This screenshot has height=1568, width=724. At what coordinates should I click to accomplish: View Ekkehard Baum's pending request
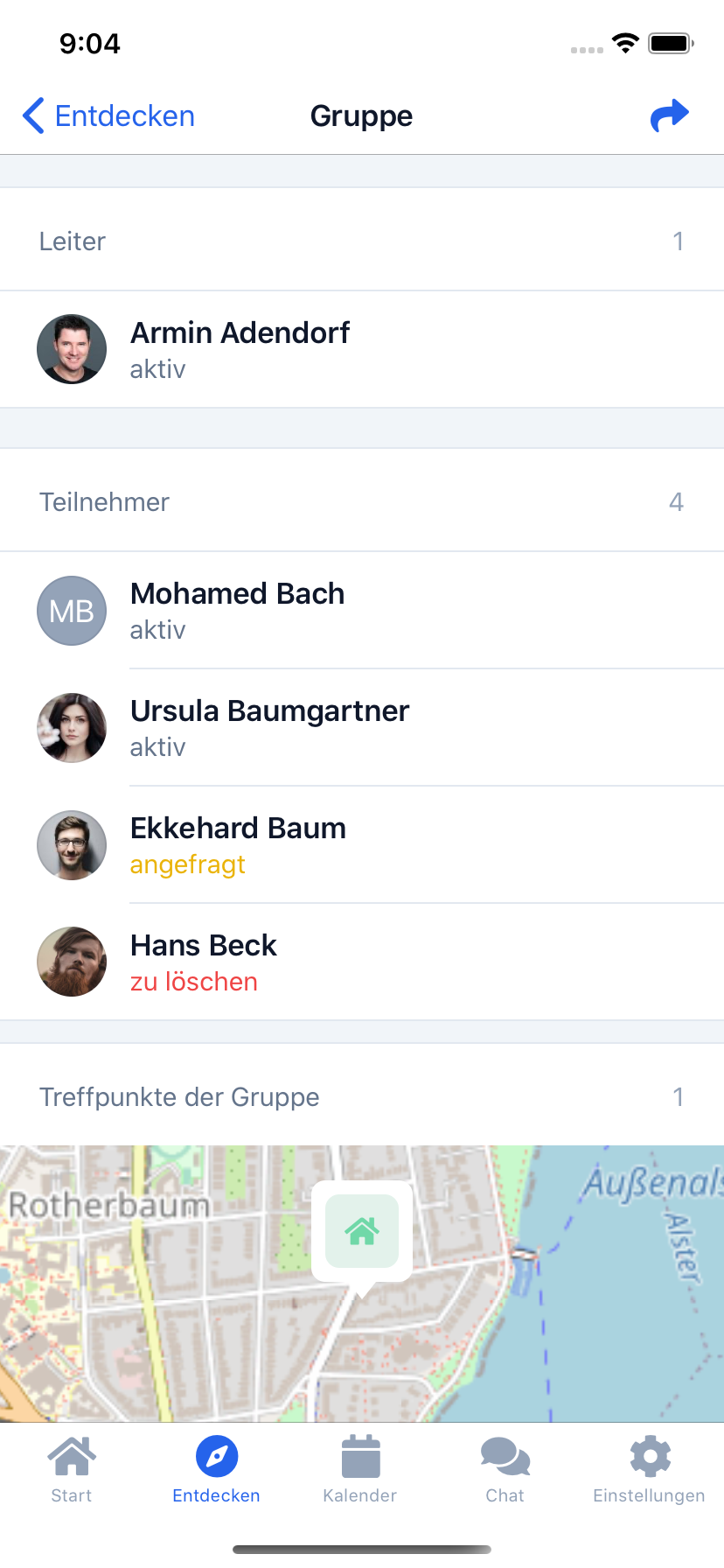click(x=362, y=844)
